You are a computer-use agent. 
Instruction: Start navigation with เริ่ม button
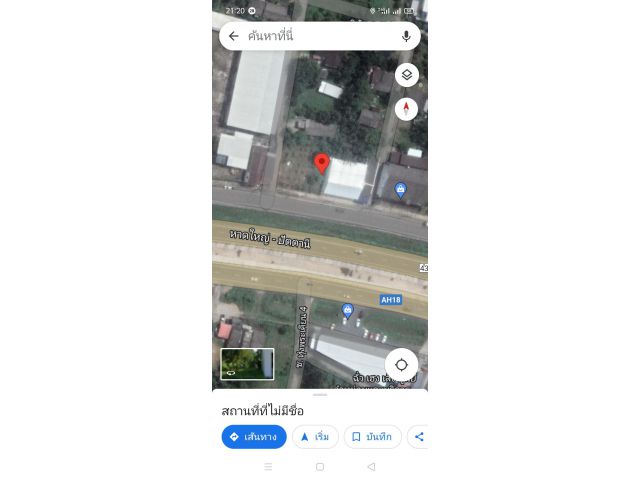tap(315, 437)
